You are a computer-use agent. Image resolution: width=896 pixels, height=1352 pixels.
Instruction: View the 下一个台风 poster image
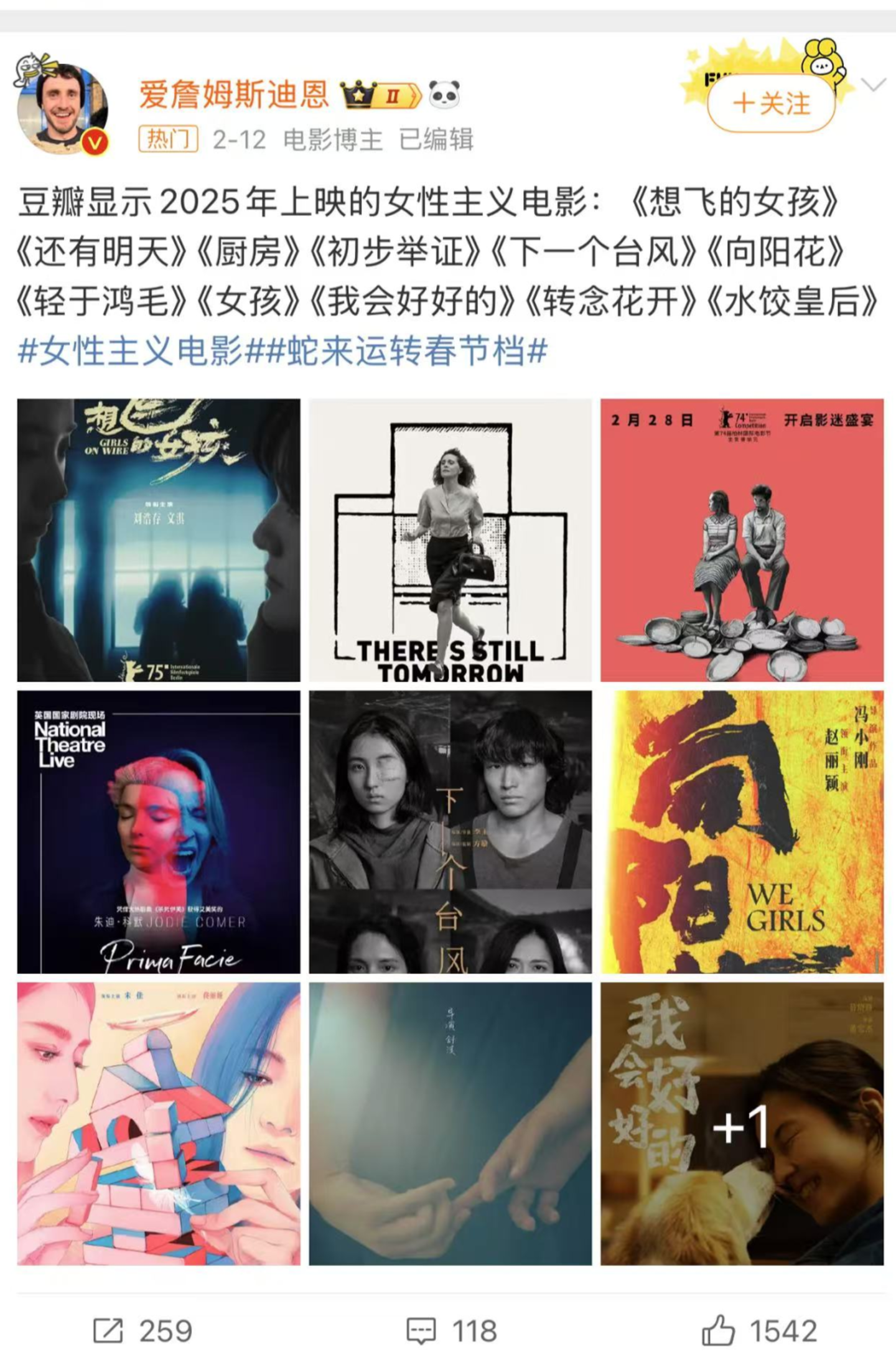coord(450,832)
